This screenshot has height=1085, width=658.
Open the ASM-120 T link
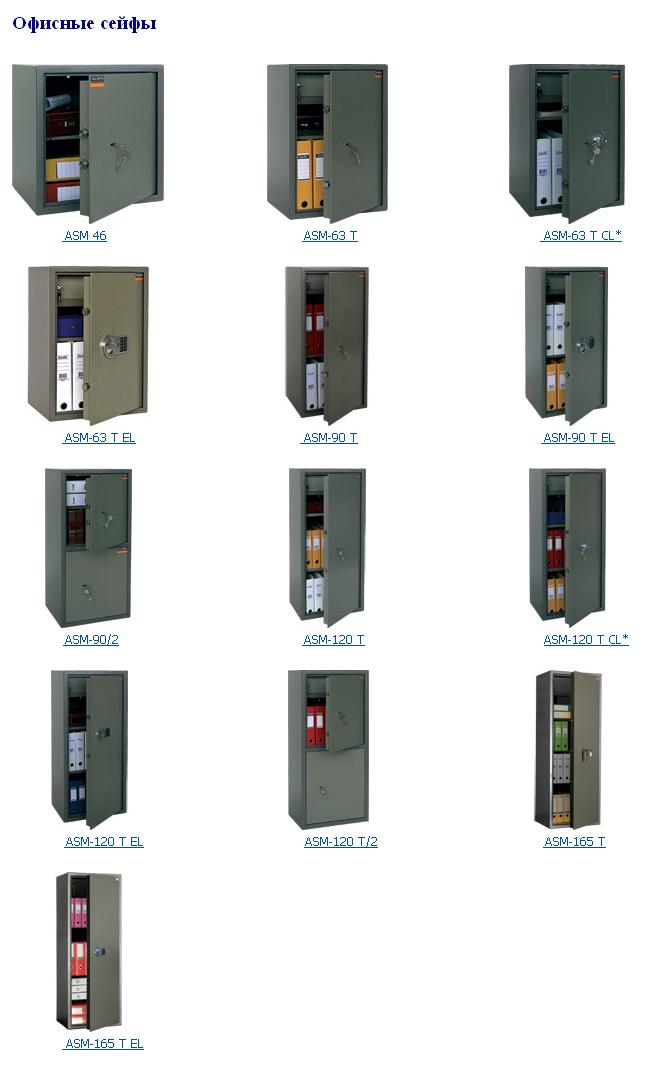tap(334, 640)
